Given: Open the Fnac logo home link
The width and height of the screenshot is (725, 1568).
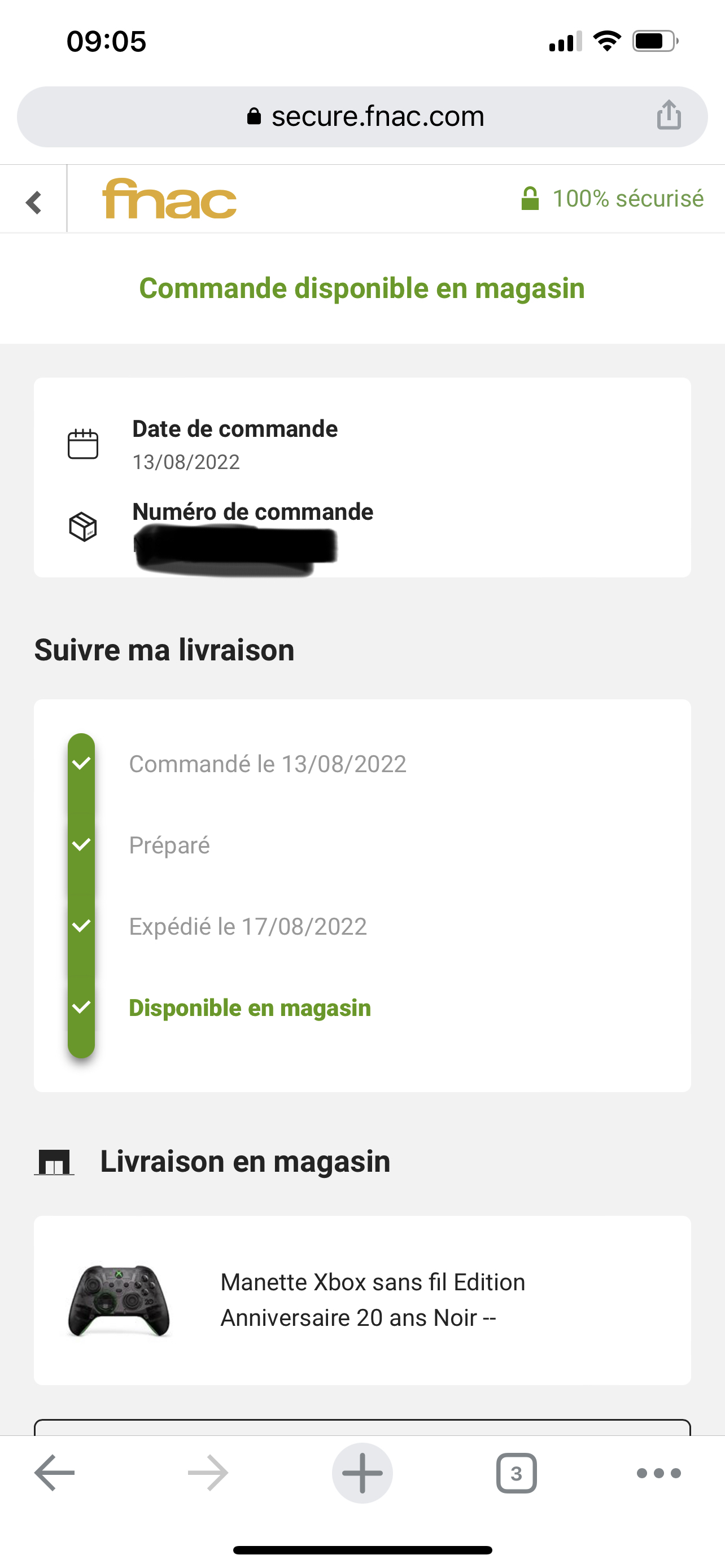Looking at the screenshot, I should click(169, 199).
